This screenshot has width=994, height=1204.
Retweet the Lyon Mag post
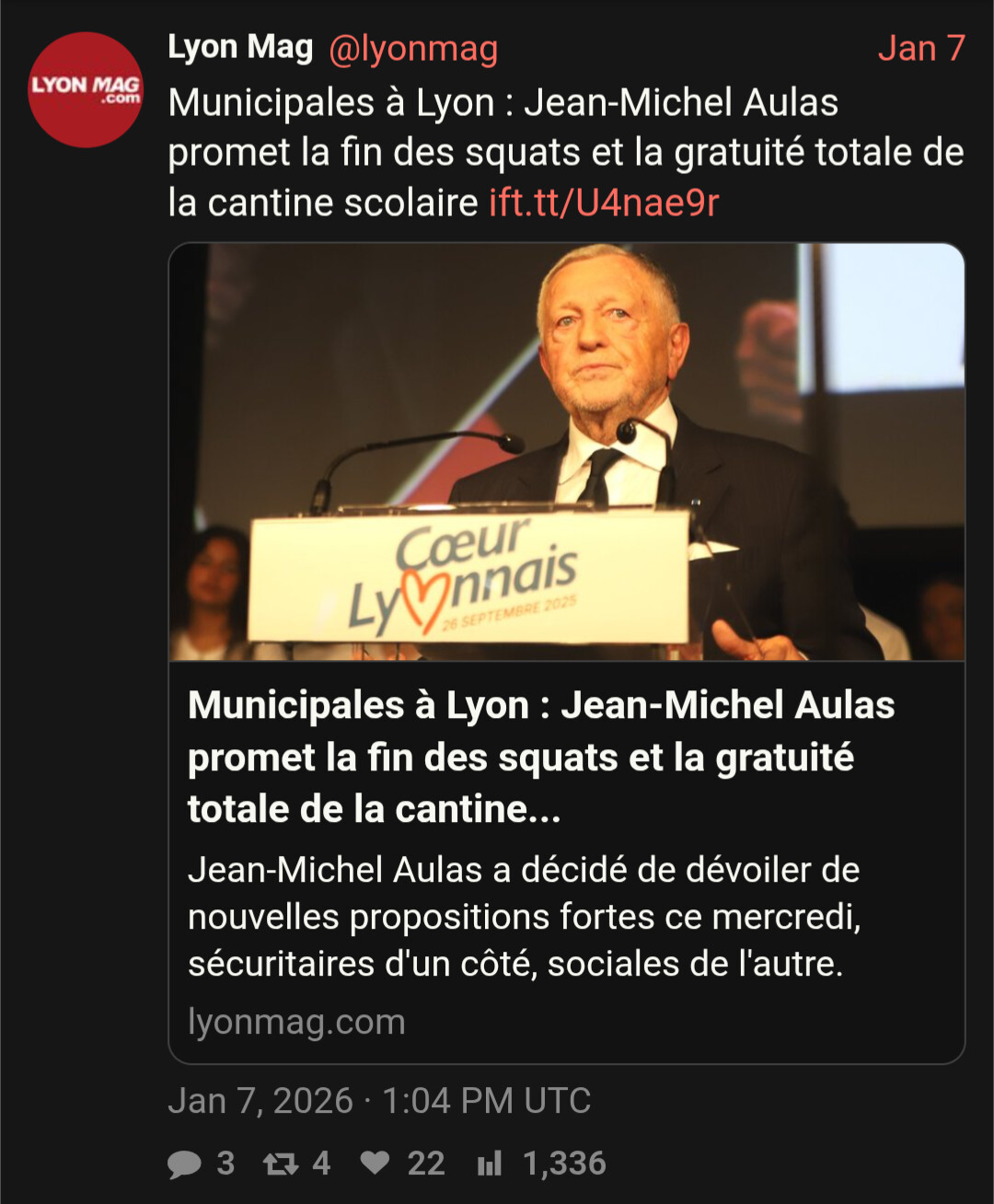[281, 1163]
